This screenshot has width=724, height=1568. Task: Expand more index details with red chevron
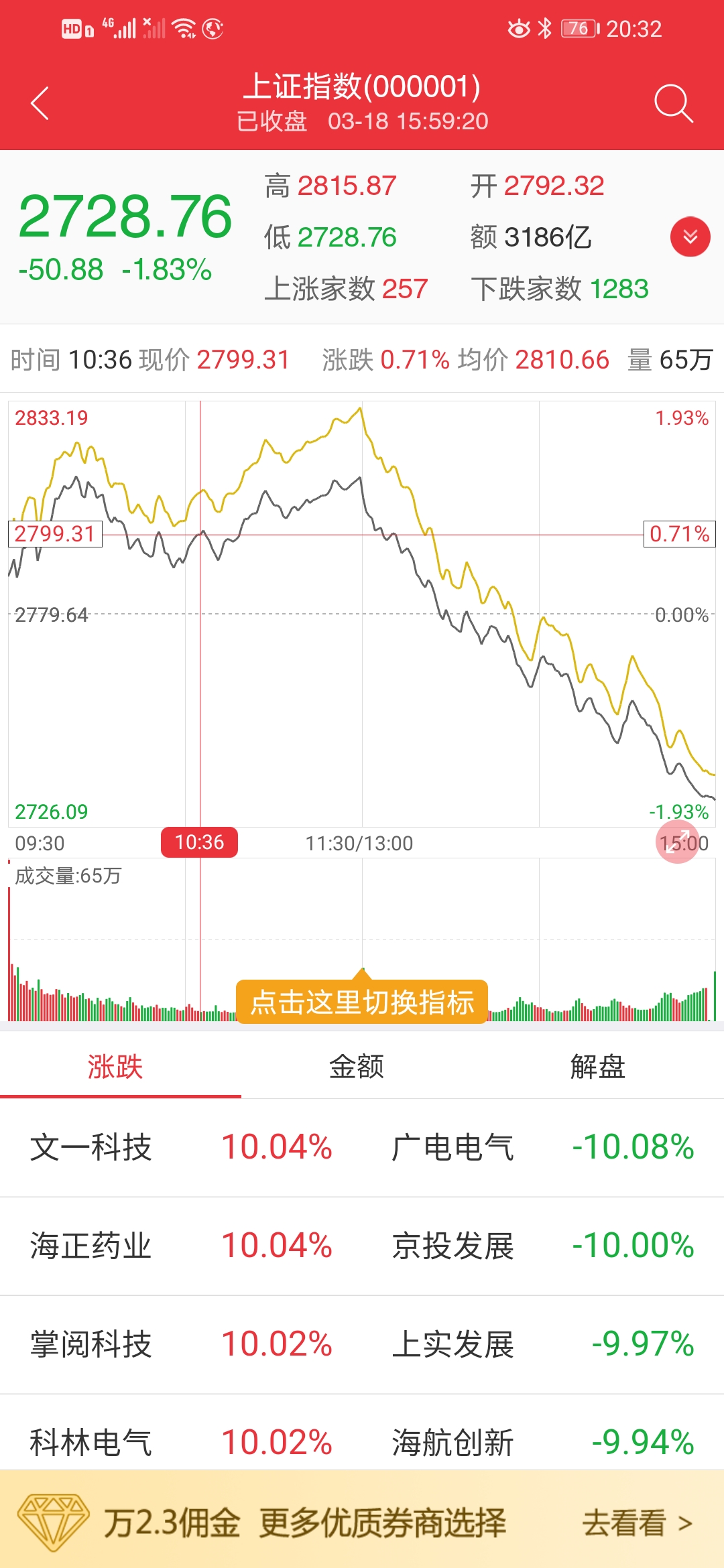click(x=690, y=237)
